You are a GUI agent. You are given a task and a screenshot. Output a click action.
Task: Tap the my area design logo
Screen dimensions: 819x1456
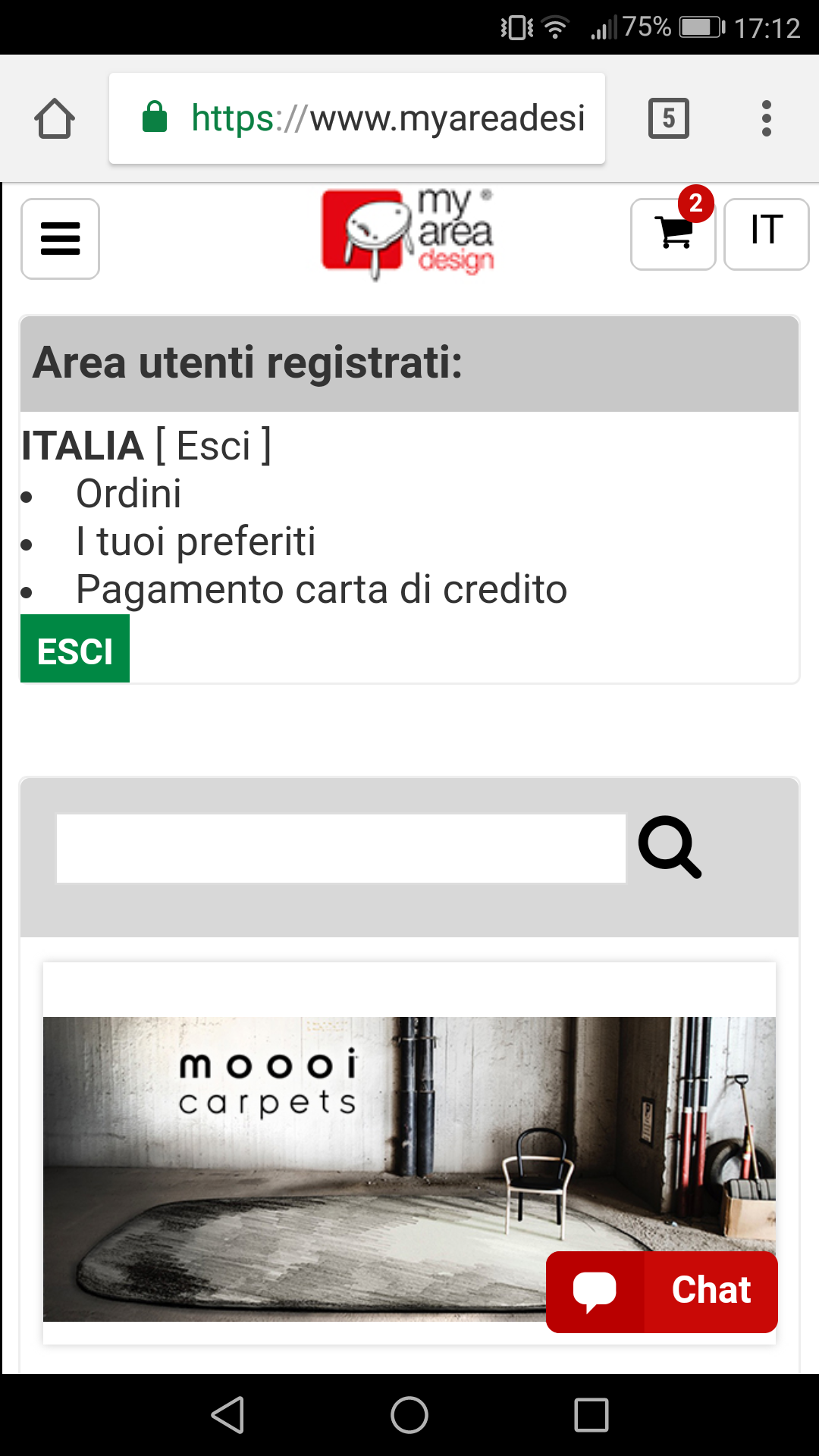(408, 234)
